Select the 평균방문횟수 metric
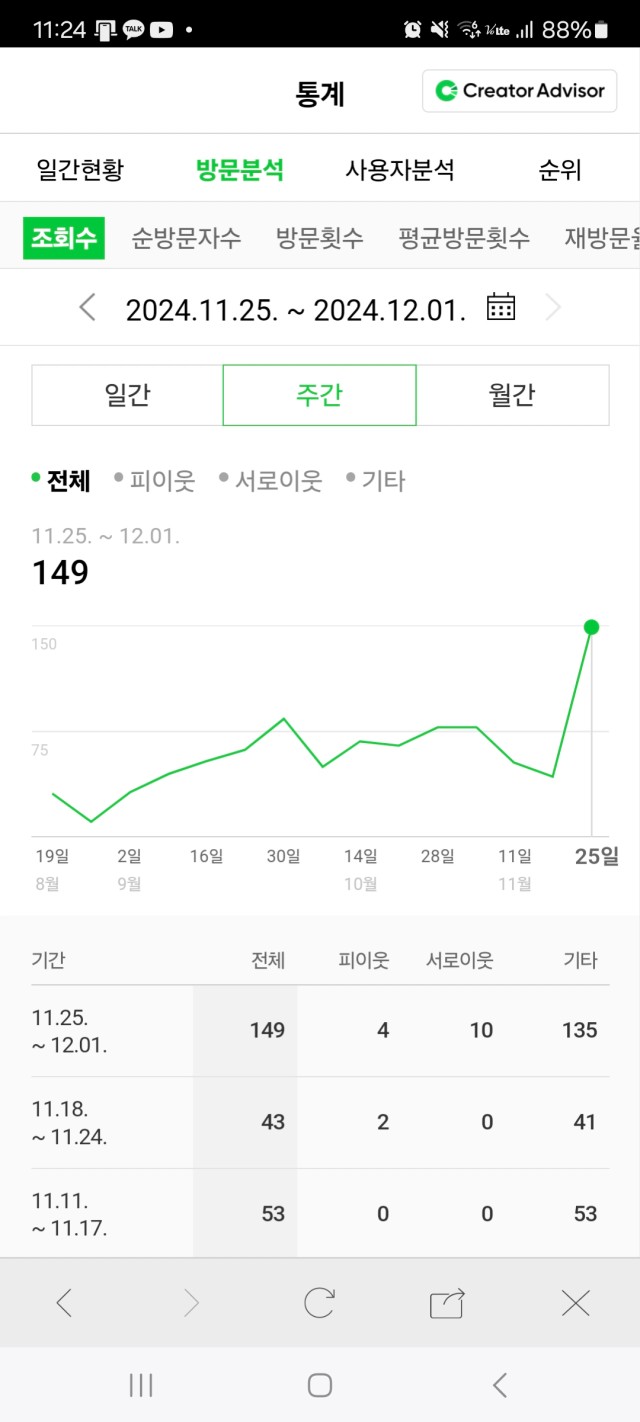 464,238
